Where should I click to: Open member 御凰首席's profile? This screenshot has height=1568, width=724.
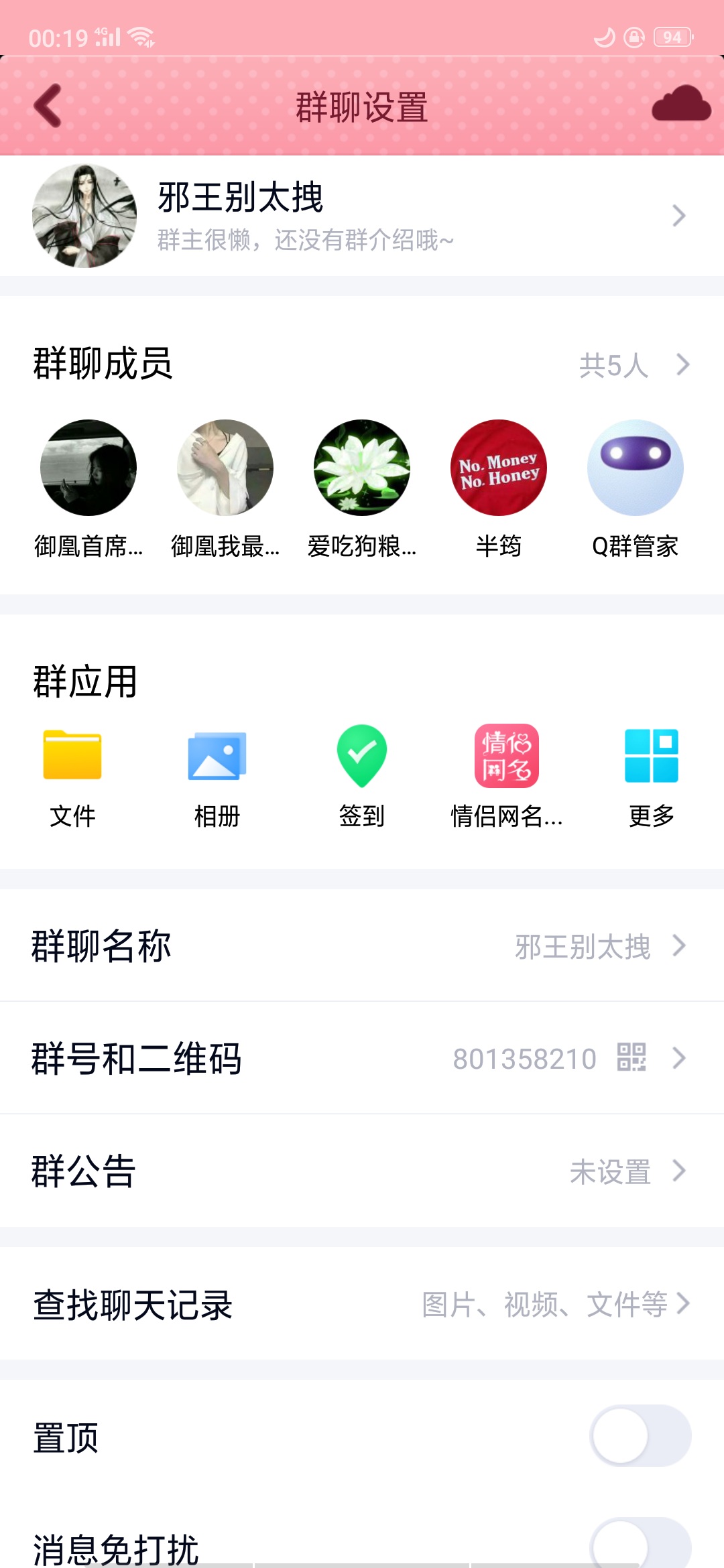point(88,468)
